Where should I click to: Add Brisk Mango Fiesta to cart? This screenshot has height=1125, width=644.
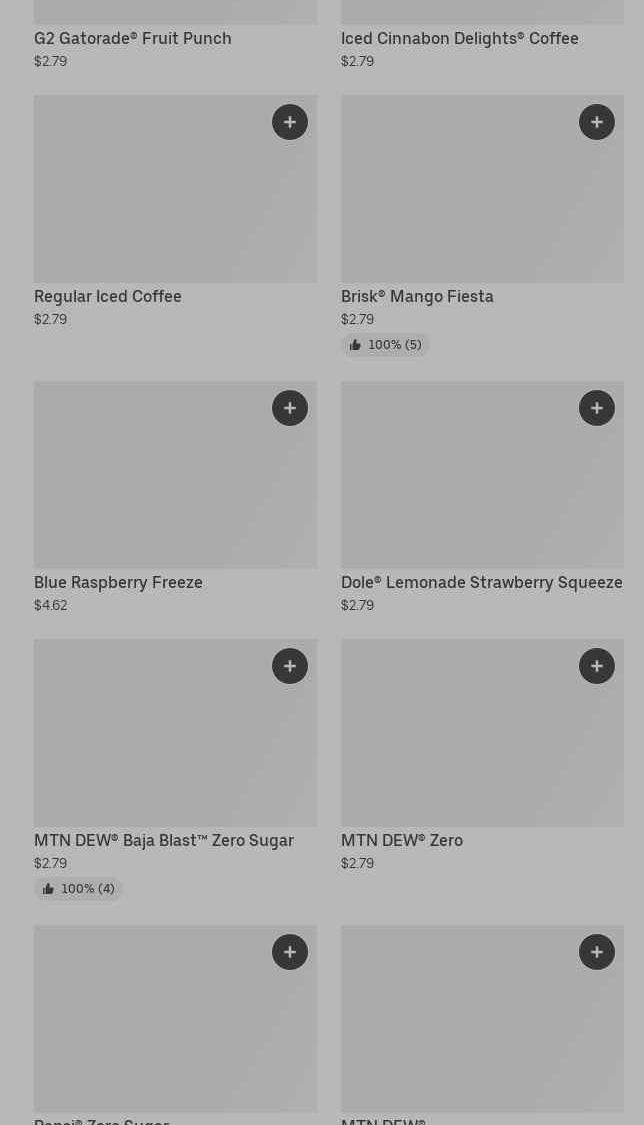[597, 122]
